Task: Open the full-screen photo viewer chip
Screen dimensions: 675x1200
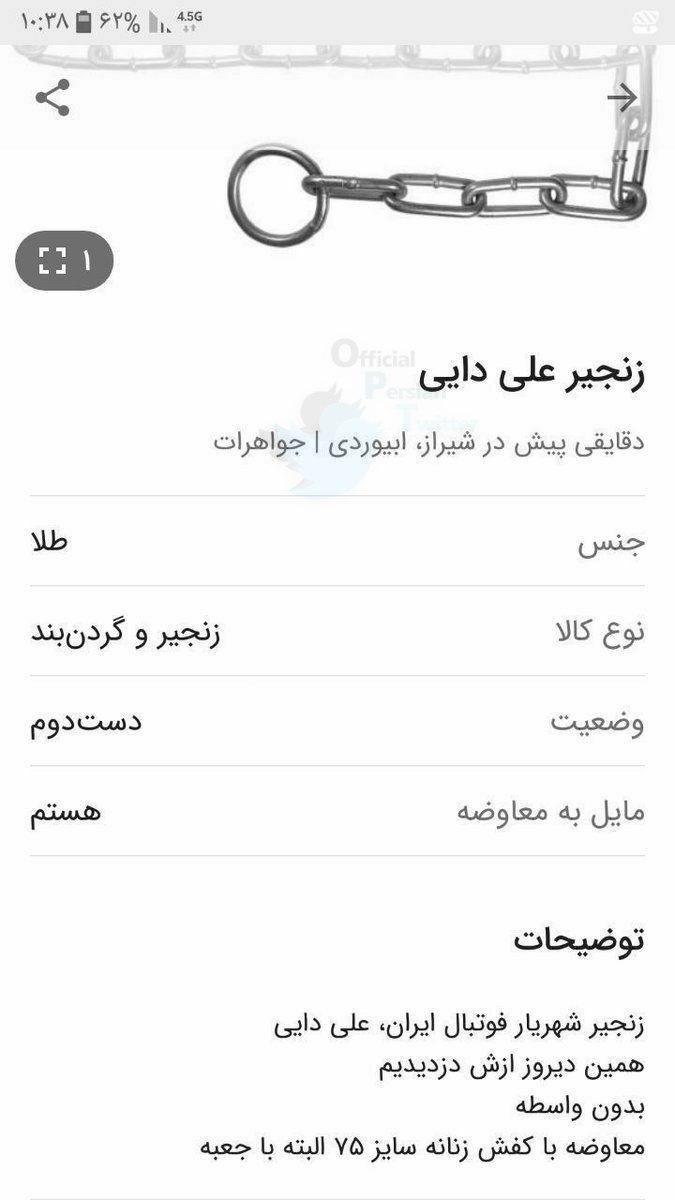Action: (64, 261)
